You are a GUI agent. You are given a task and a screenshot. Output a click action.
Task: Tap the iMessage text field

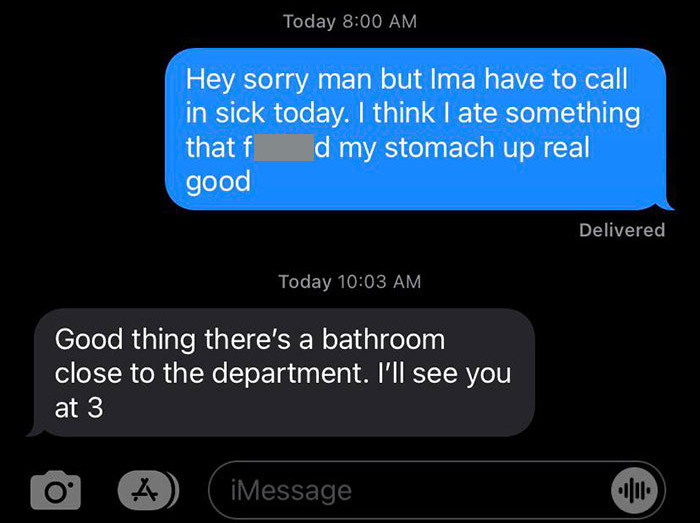(x=400, y=490)
